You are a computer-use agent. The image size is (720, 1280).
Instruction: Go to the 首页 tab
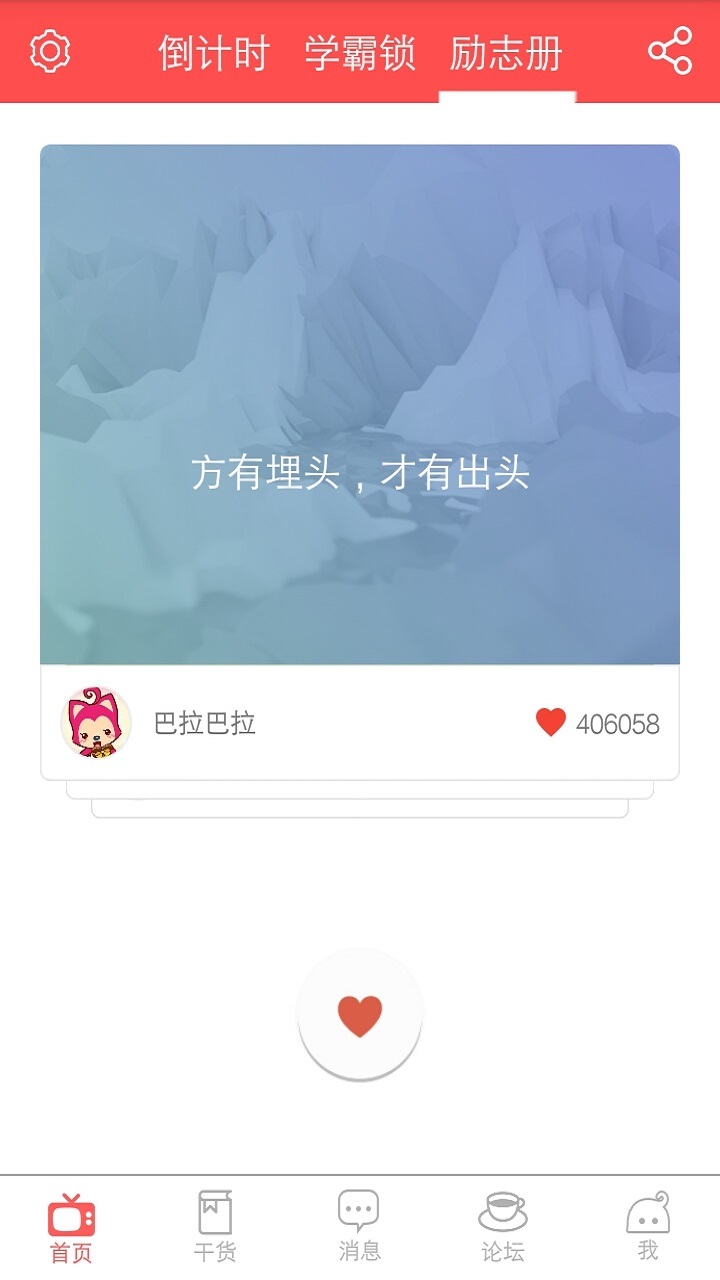[71, 1227]
